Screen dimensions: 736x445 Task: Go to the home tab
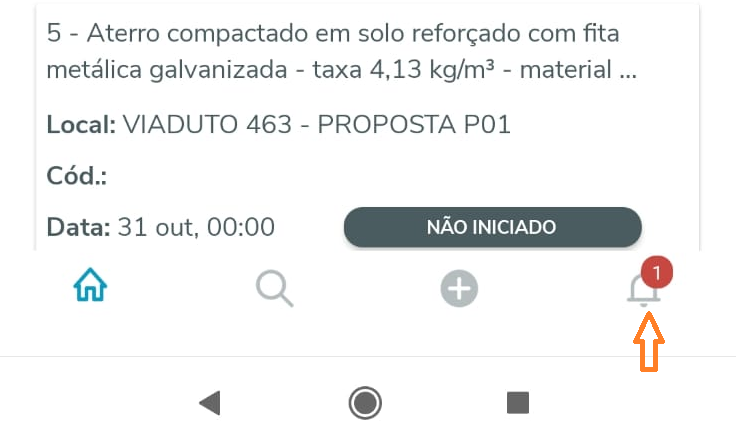coord(91,288)
